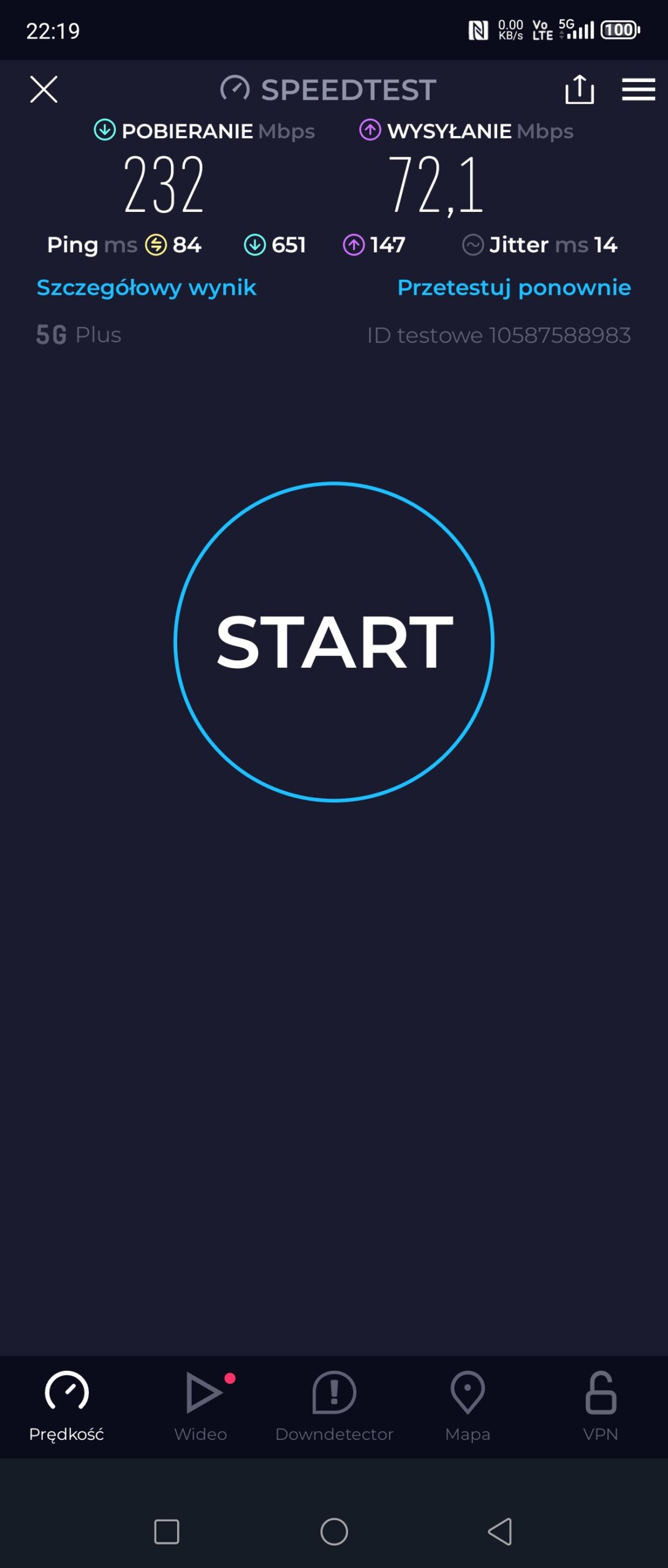Return to the home screen
The height and width of the screenshot is (1568, 668).
pyautogui.click(x=334, y=1531)
